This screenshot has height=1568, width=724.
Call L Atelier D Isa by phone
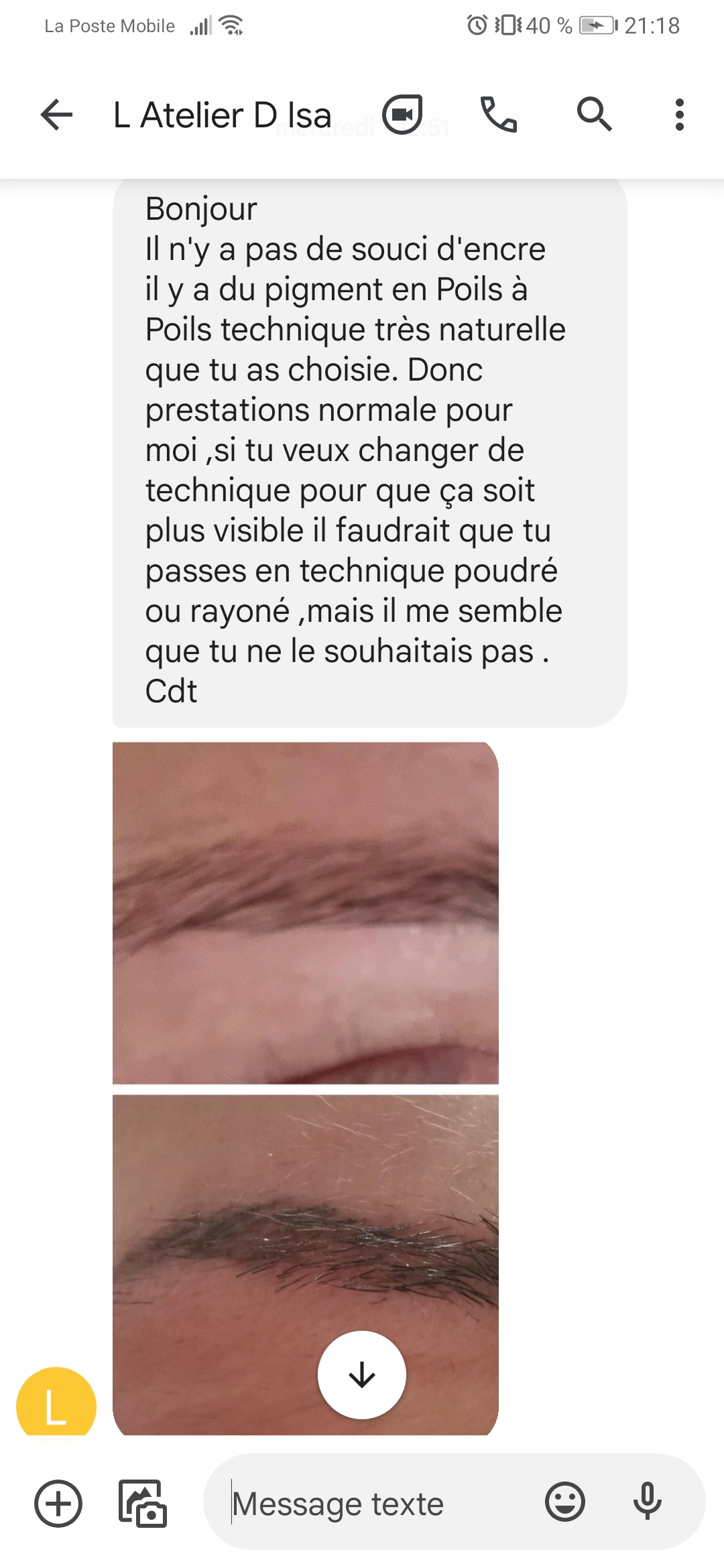pyautogui.click(x=499, y=115)
